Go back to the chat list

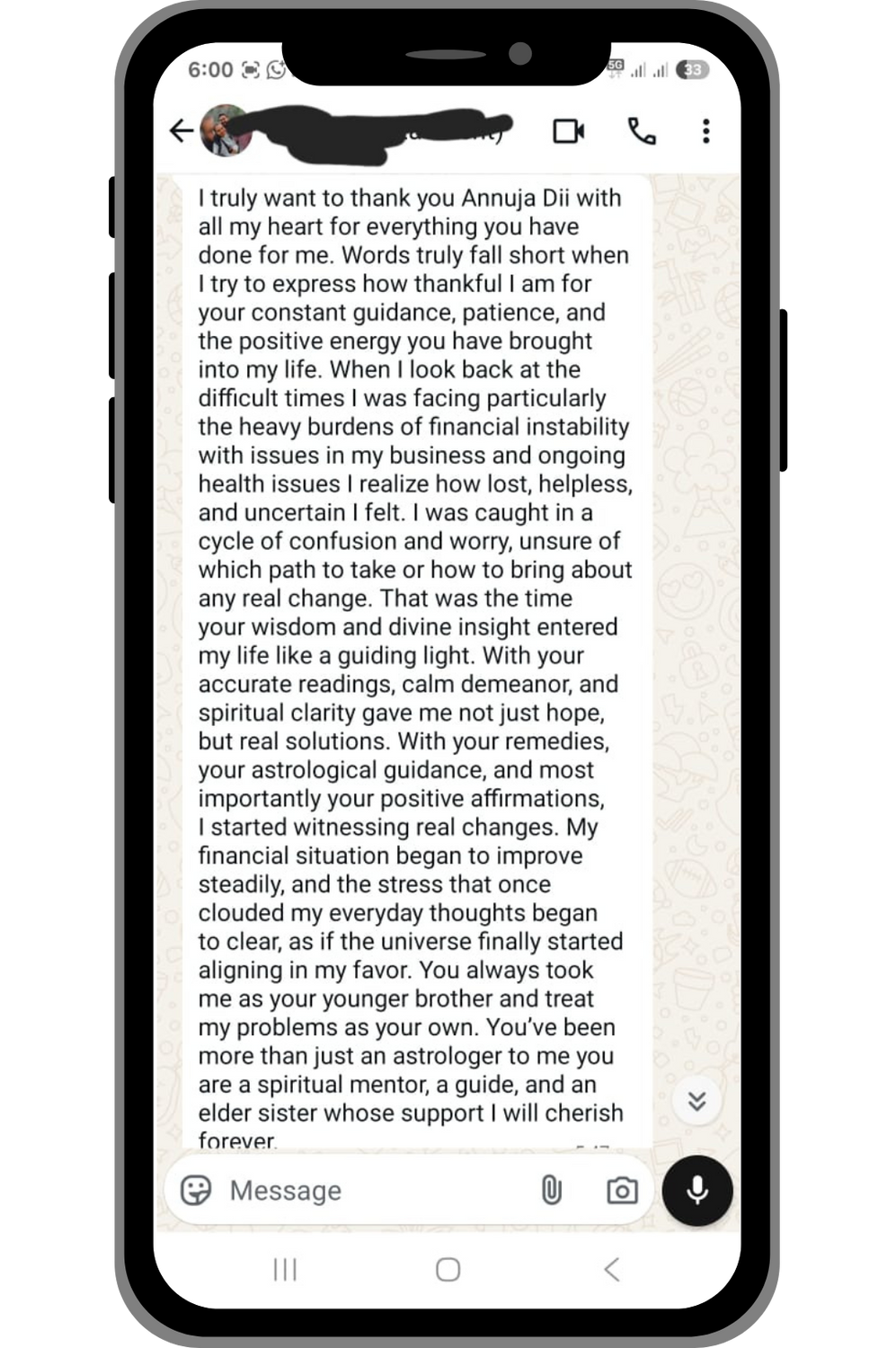pyautogui.click(x=182, y=131)
